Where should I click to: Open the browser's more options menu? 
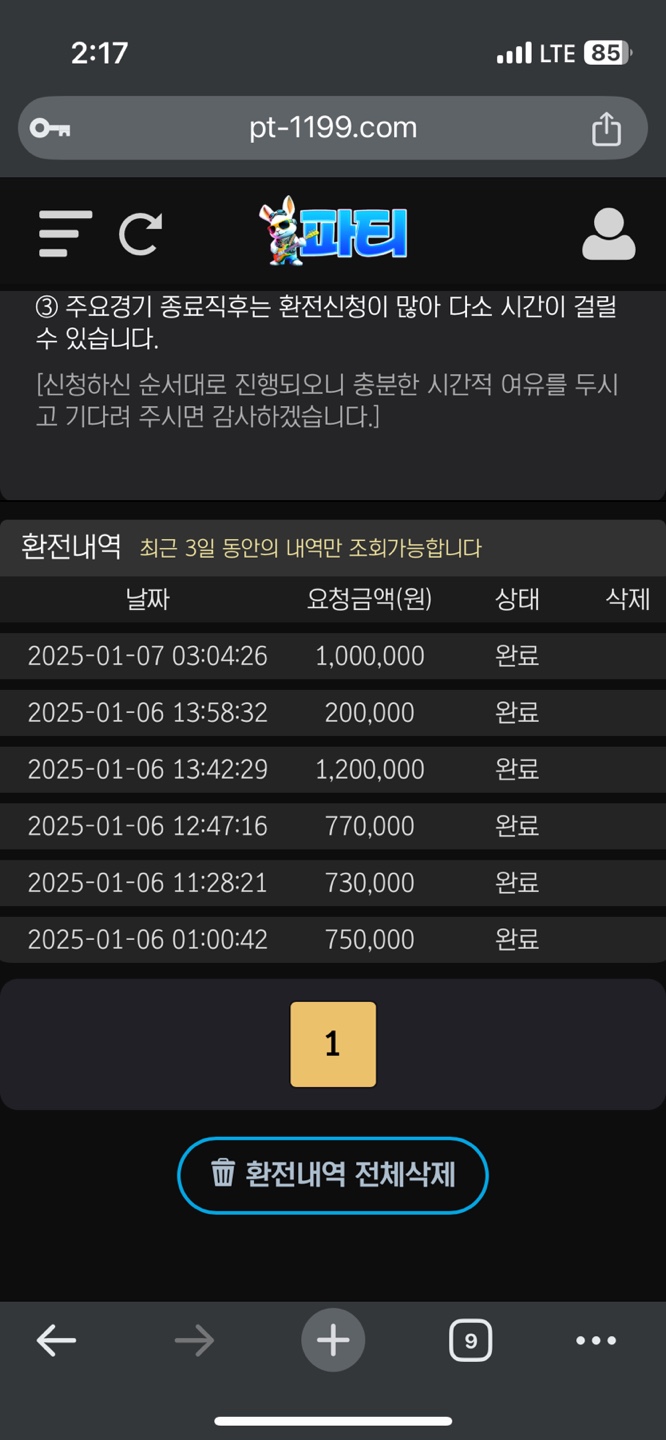coord(596,1340)
